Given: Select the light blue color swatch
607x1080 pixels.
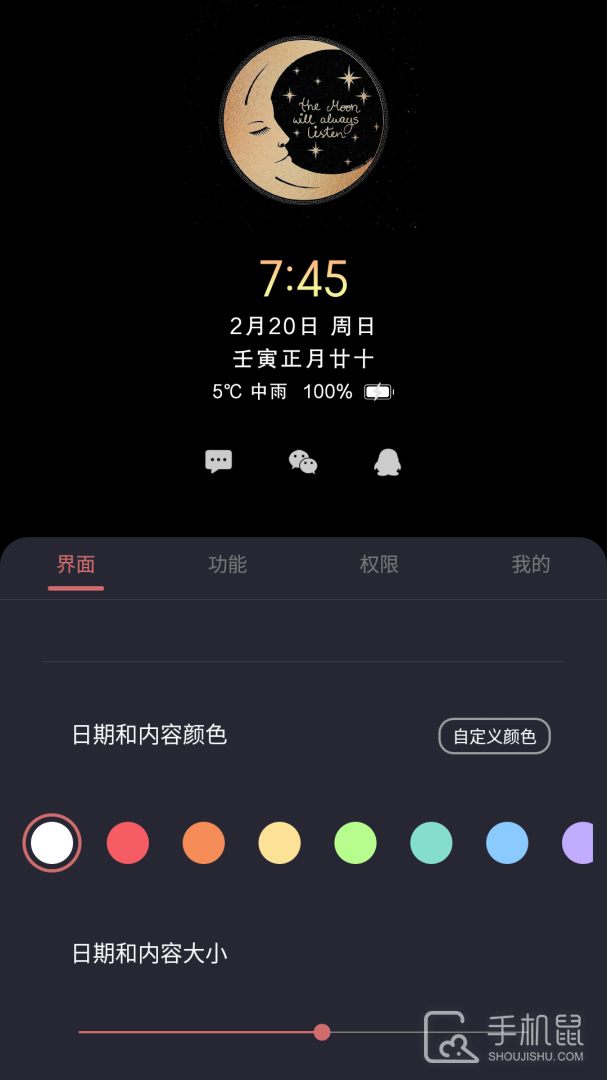Looking at the screenshot, I should tap(507, 843).
